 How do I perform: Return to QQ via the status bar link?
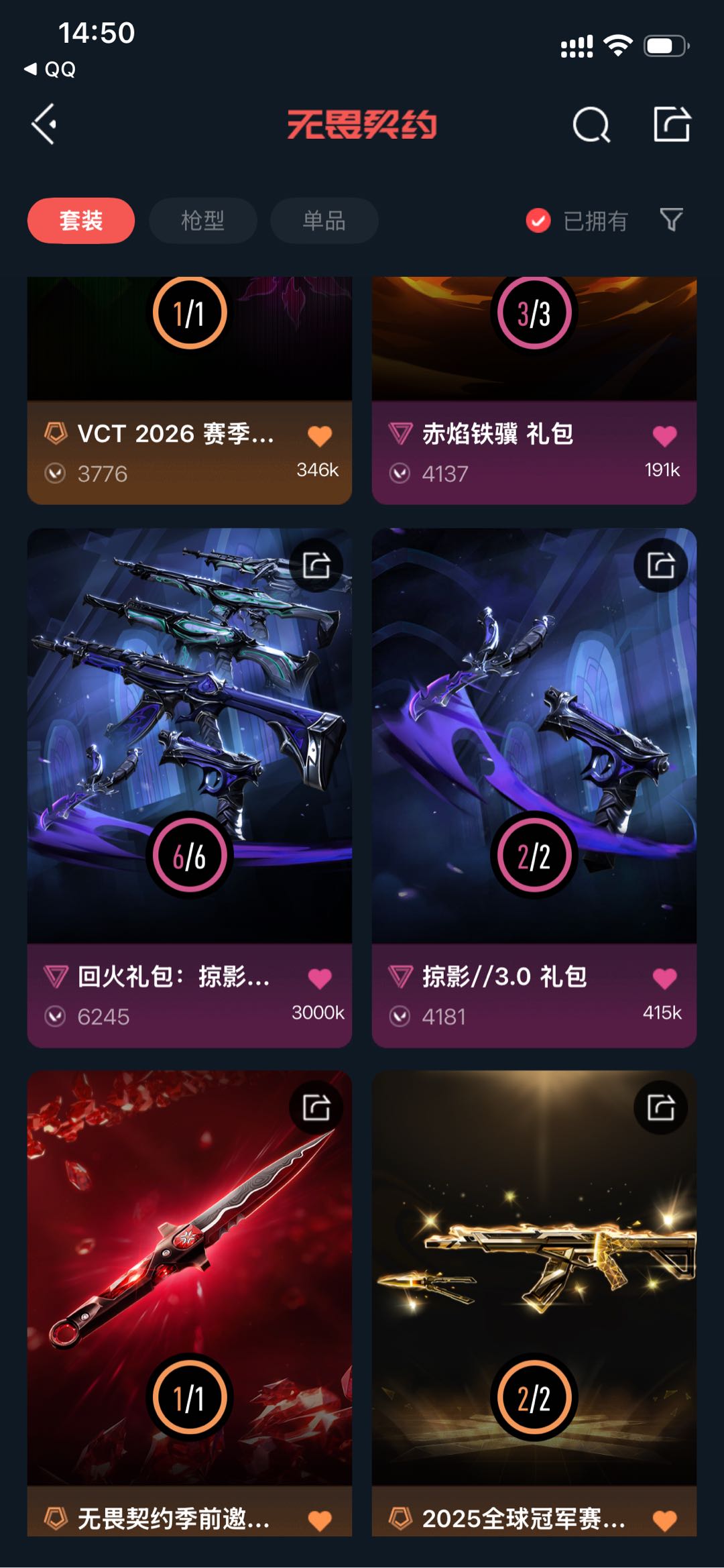50,69
